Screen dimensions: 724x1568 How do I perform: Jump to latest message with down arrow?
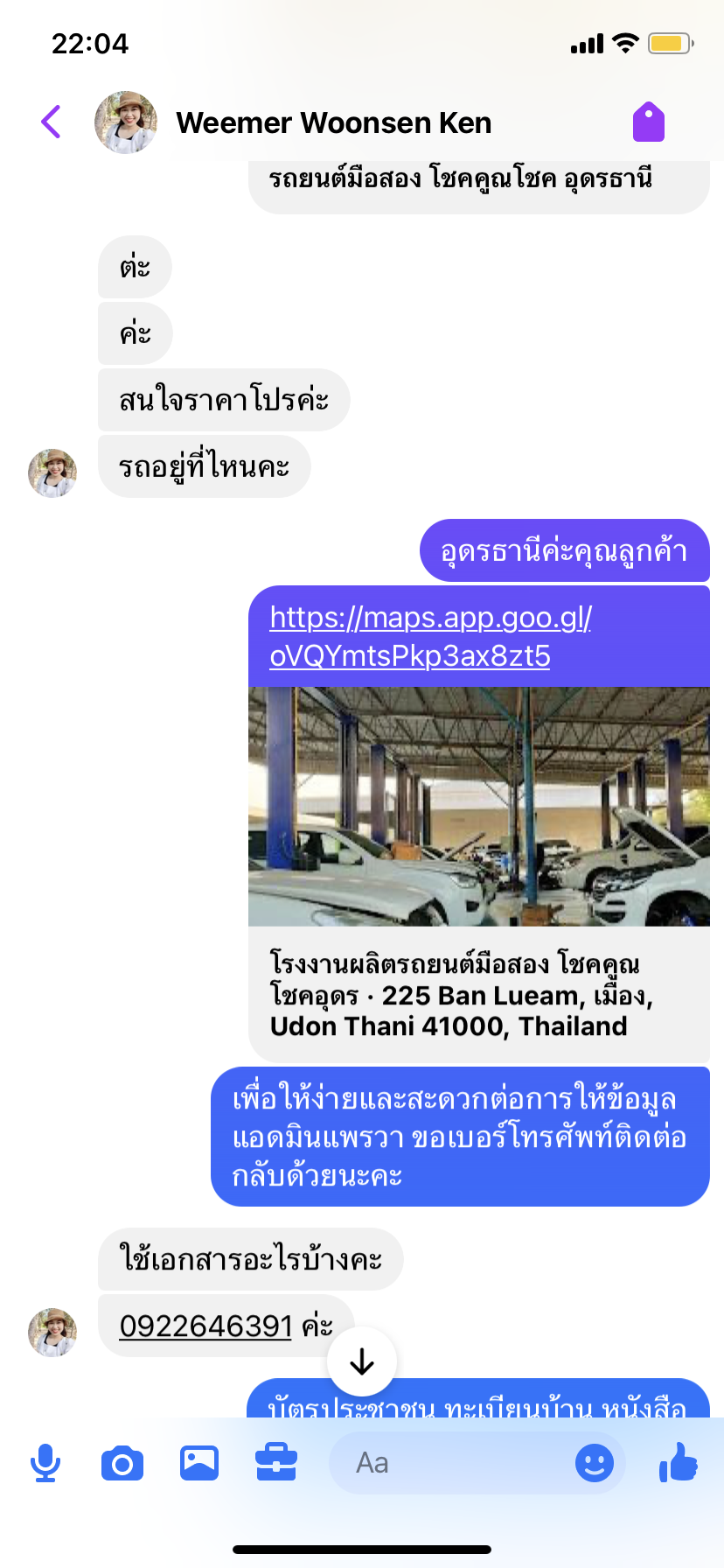362,1361
